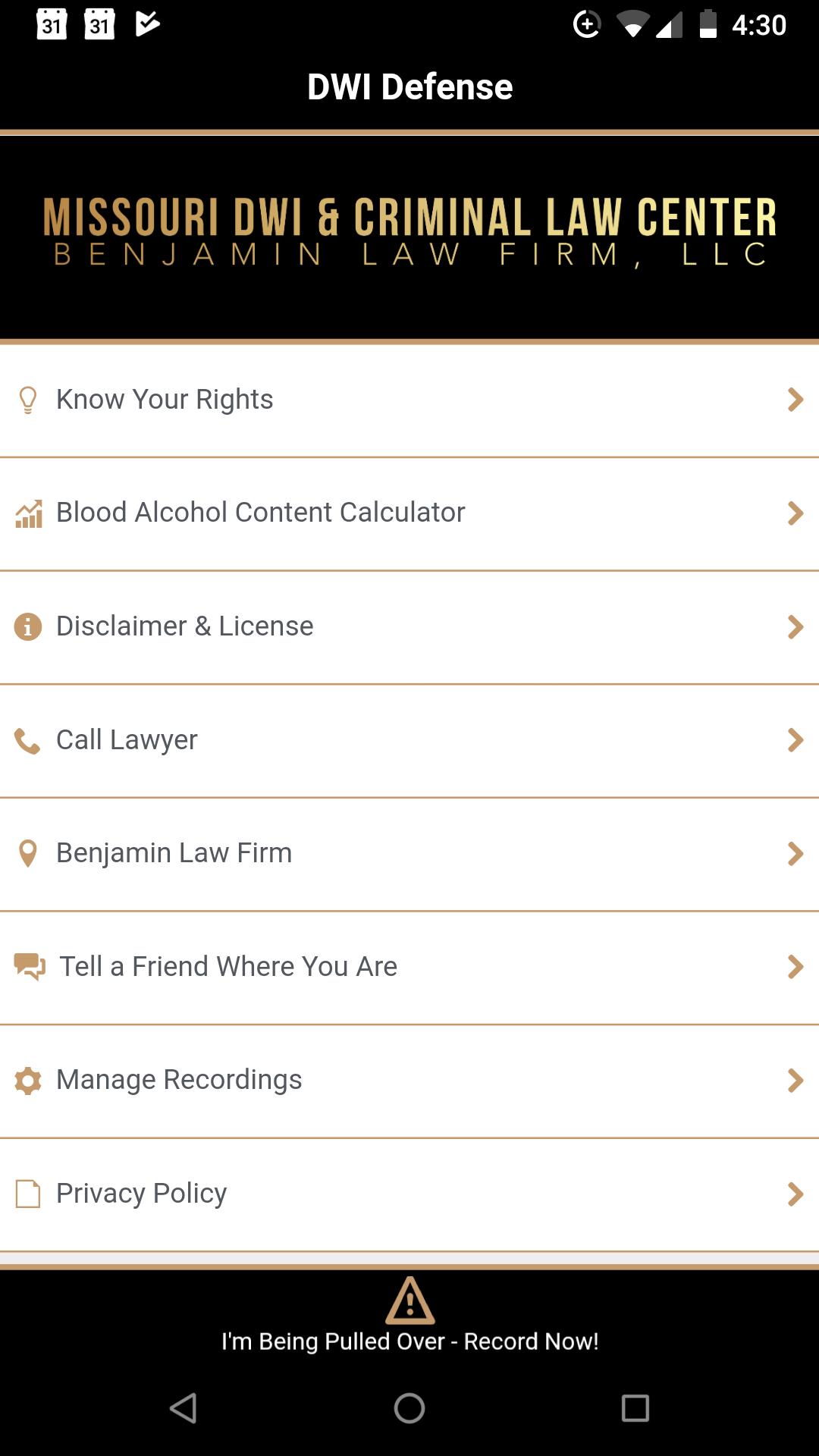Image resolution: width=819 pixels, height=1456 pixels.
Task: Open the Privacy Policy link
Action: coord(409,1192)
